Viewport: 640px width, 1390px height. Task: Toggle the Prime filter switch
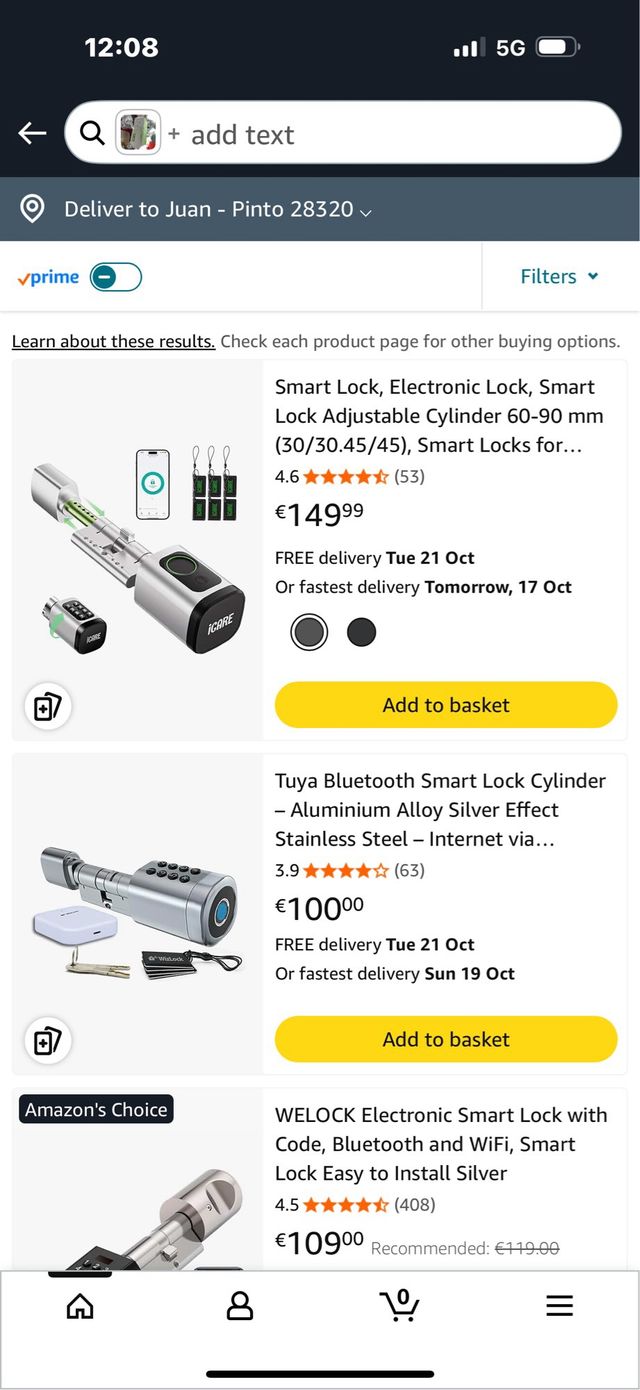click(116, 277)
